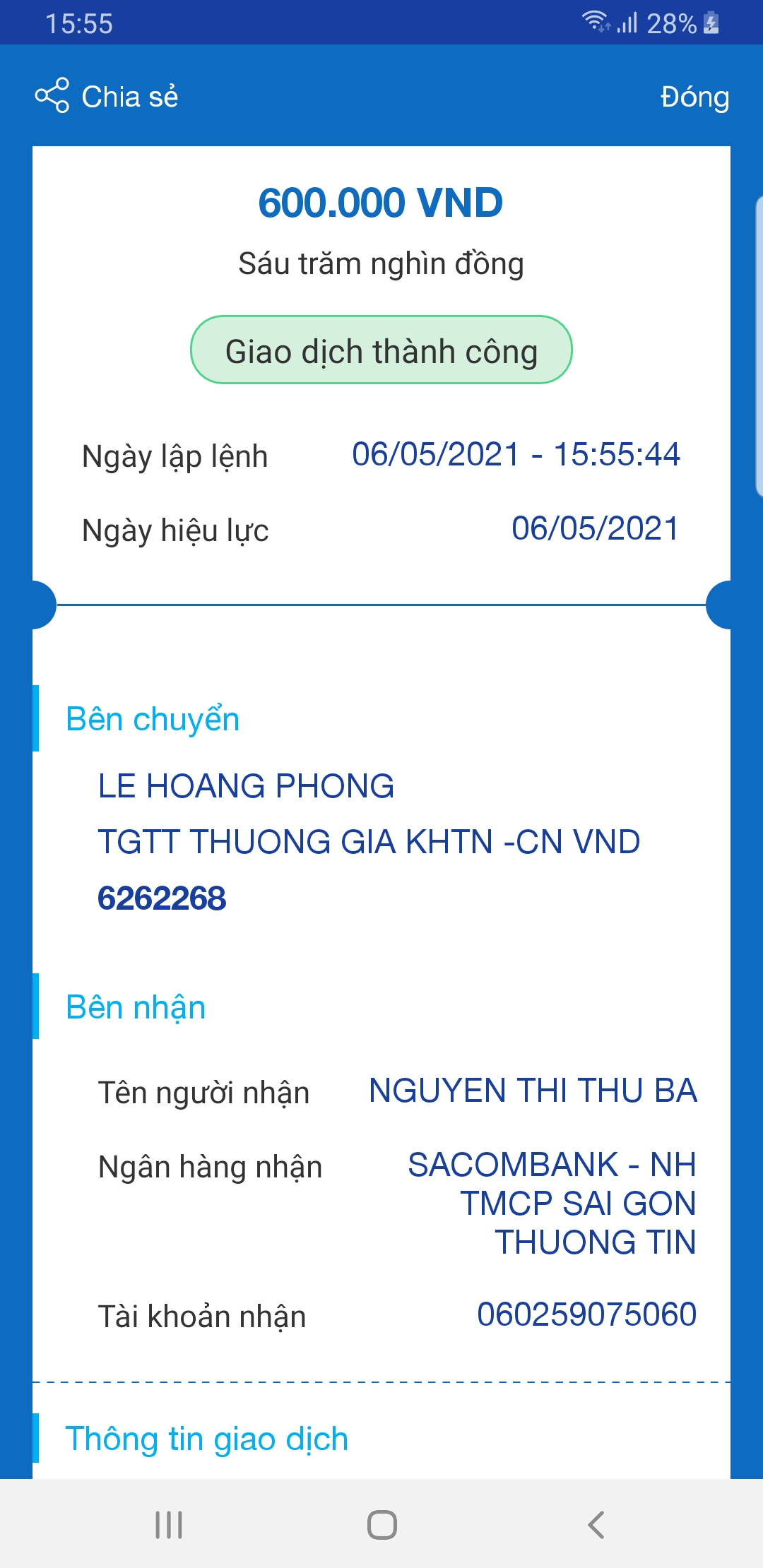Share the transaction receipt via Chia sẻ
The height and width of the screenshot is (1568, 763).
point(107,96)
